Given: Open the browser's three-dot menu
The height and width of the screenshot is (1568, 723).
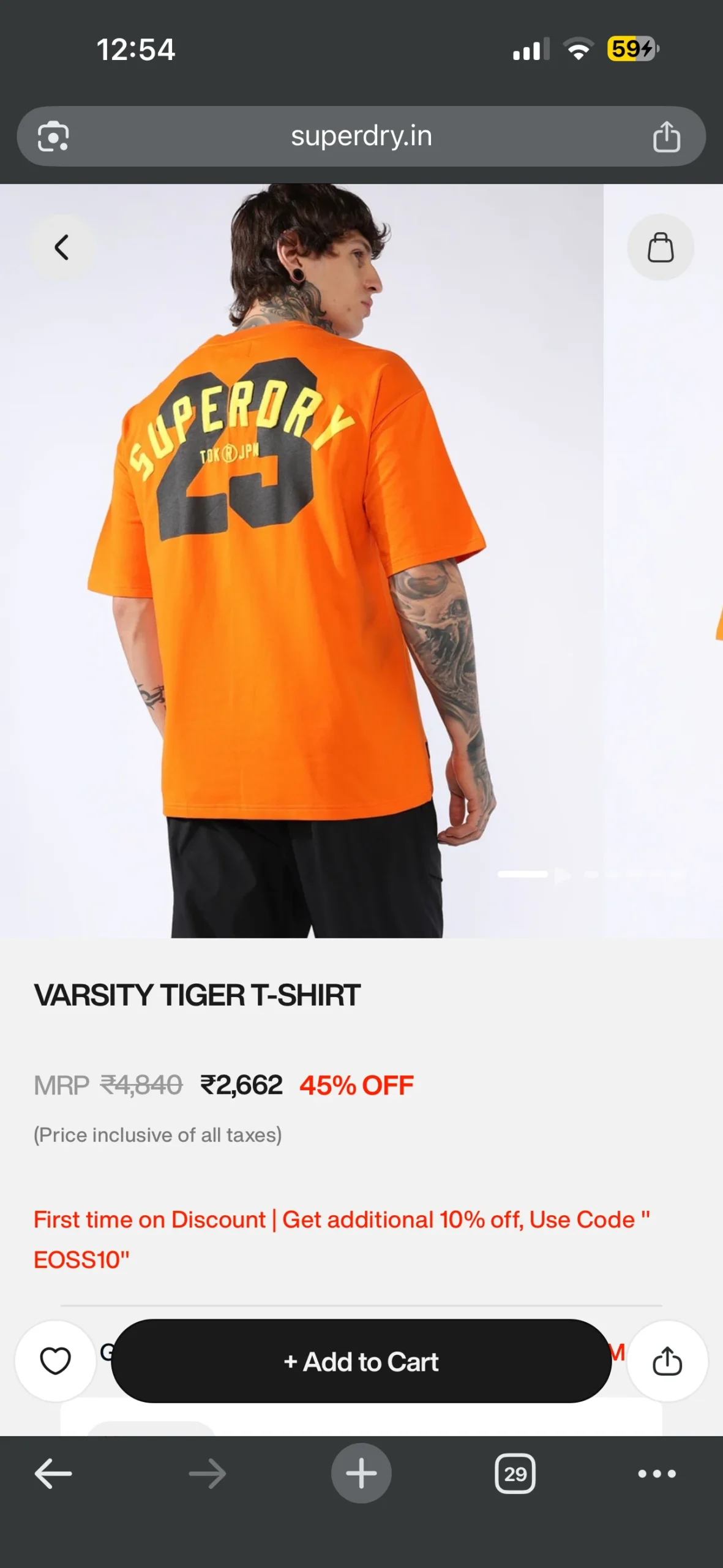Looking at the screenshot, I should pos(657,1474).
